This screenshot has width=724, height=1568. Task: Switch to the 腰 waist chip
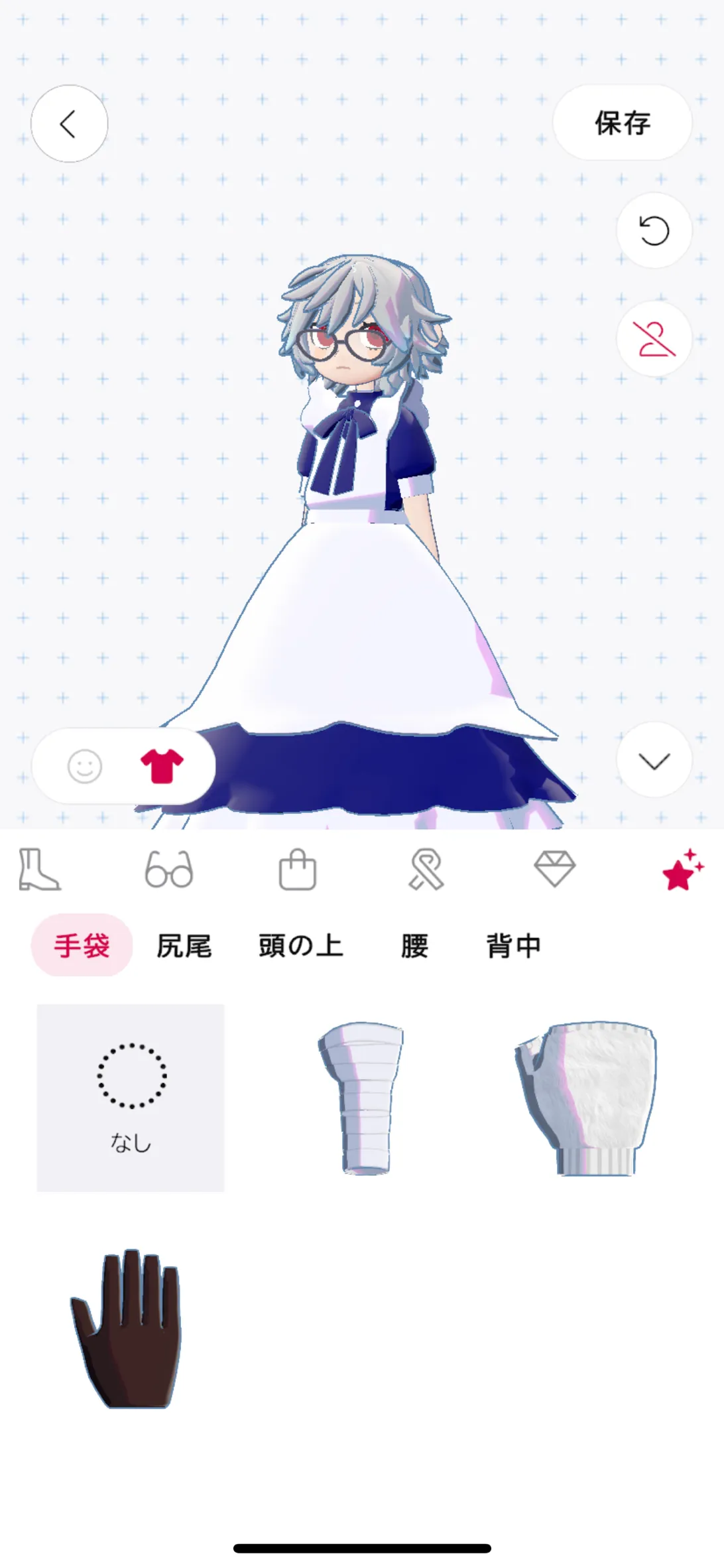(414, 945)
